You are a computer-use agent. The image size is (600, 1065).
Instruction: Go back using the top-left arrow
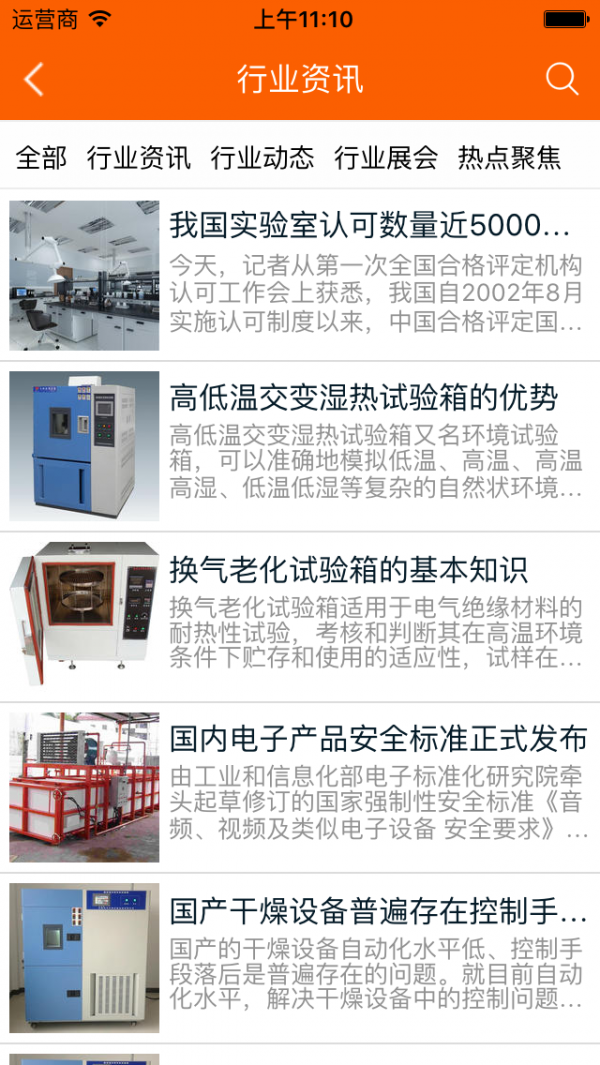click(x=34, y=80)
